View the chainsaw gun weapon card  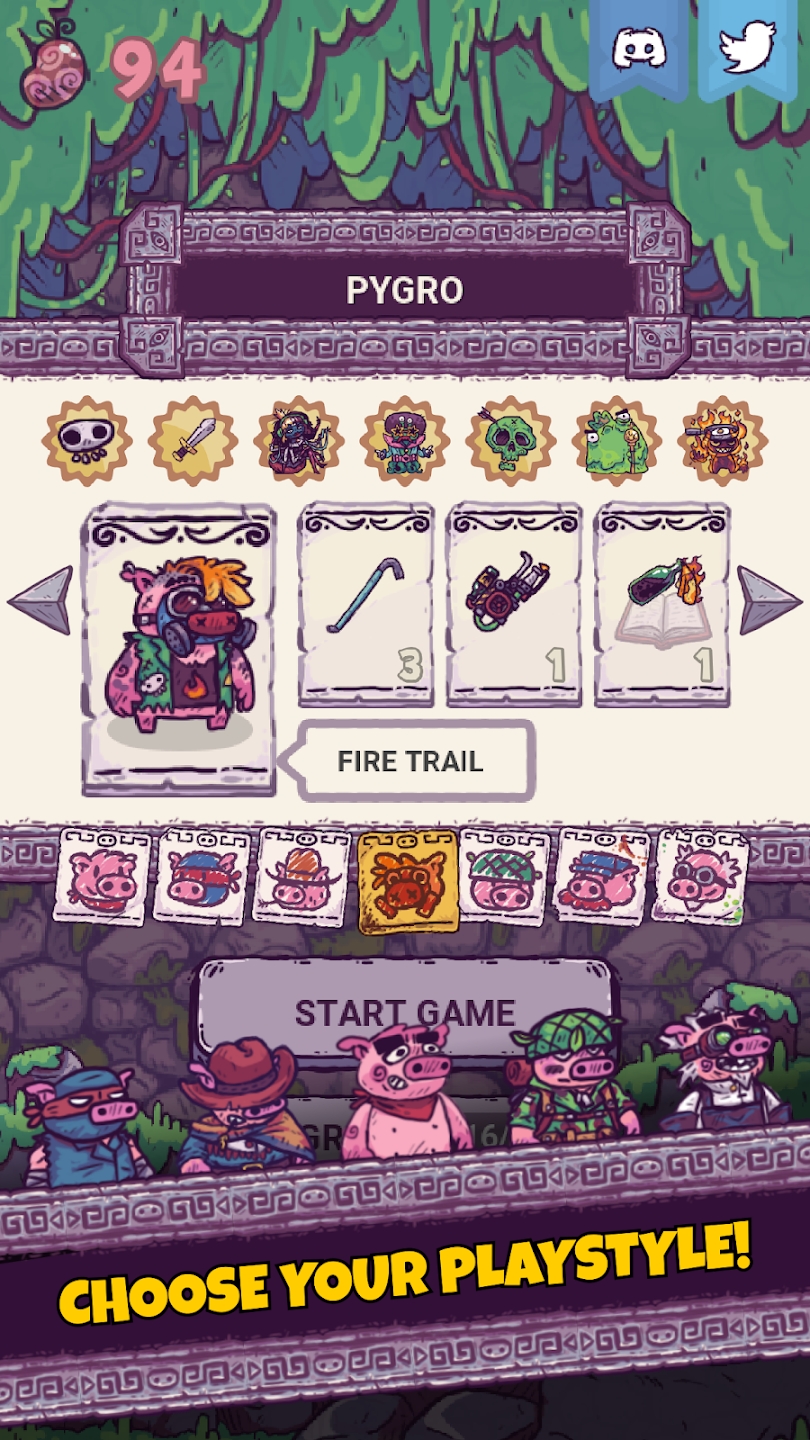point(514,605)
